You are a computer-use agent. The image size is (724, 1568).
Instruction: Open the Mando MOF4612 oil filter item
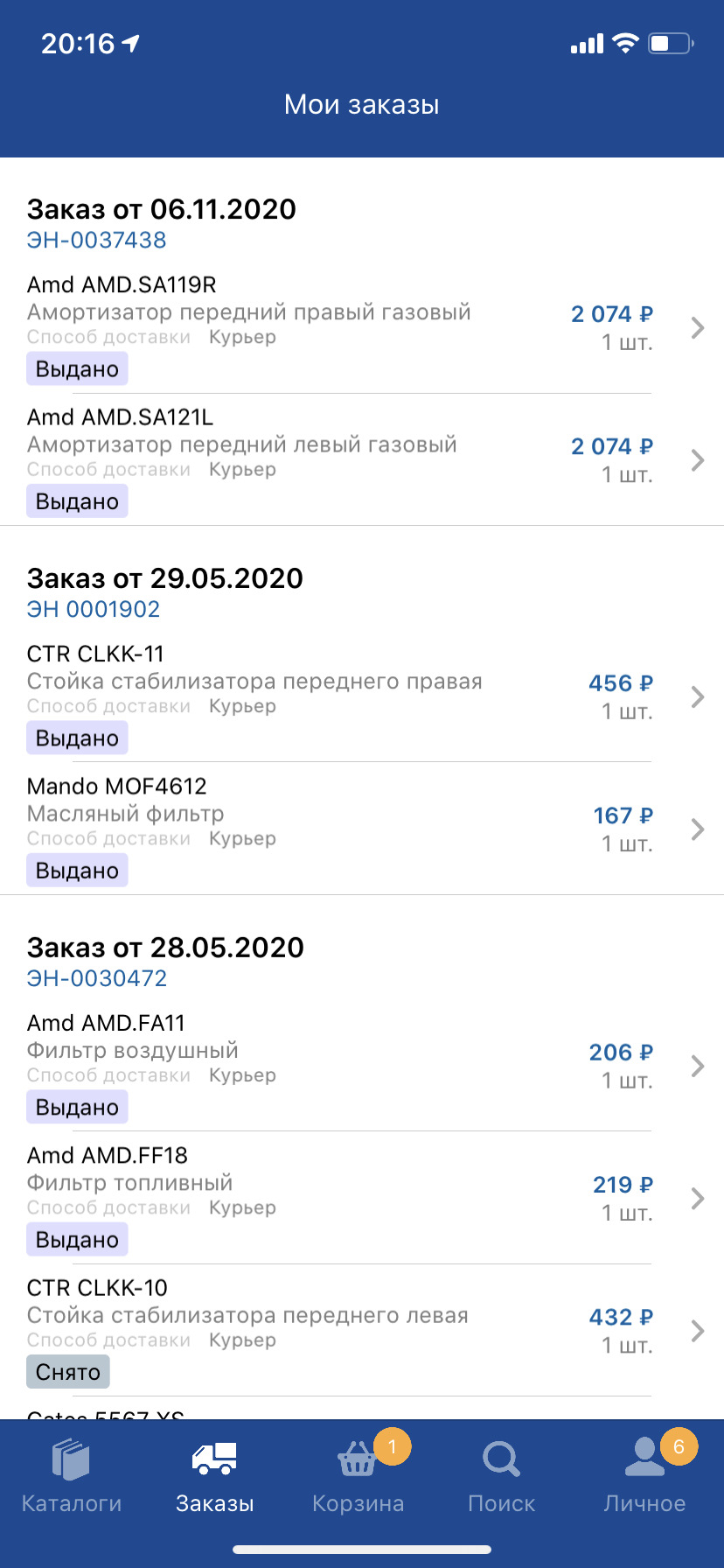tap(362, 829)
